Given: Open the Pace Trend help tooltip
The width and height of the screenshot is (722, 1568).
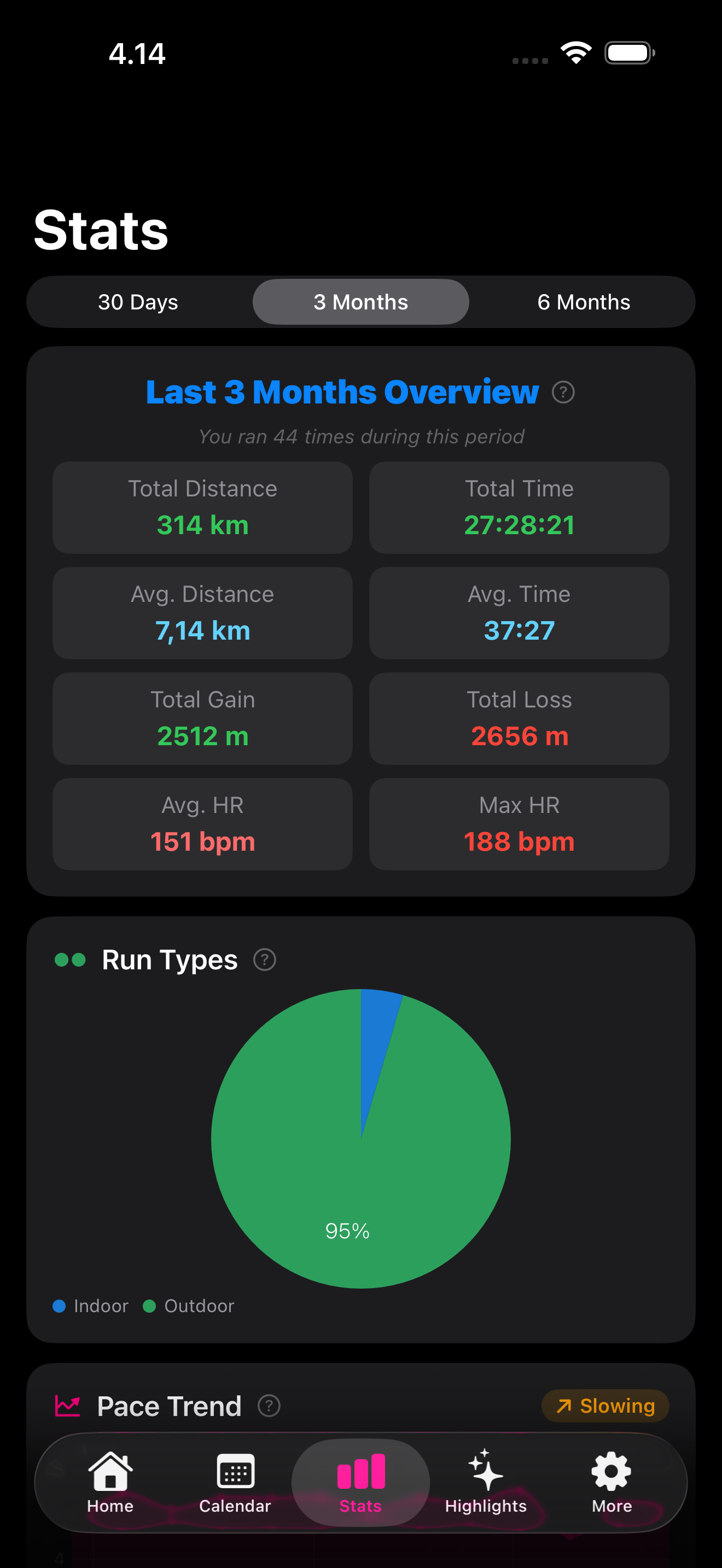Looking at the screenshot, I should point(269,1407).
